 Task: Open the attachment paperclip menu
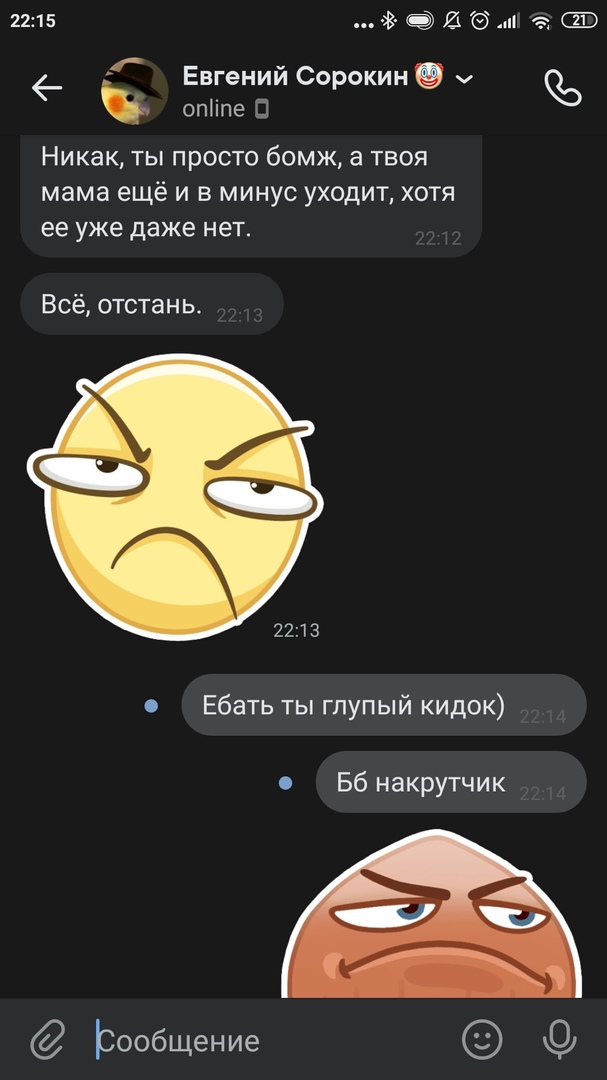tap(46, 1040)
